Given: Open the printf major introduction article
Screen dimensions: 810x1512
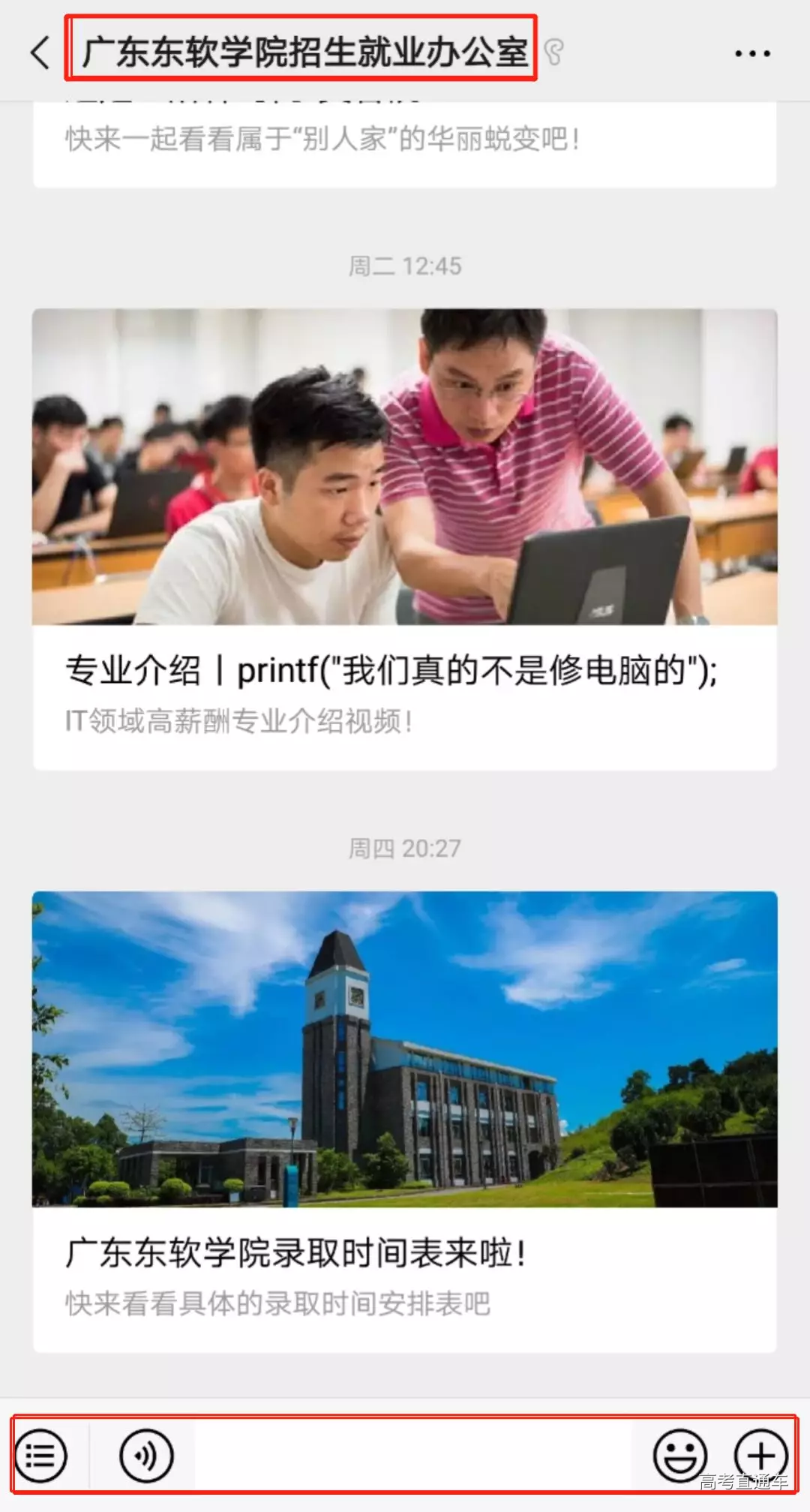Looking at the screenshot, I should pos(404,539).
